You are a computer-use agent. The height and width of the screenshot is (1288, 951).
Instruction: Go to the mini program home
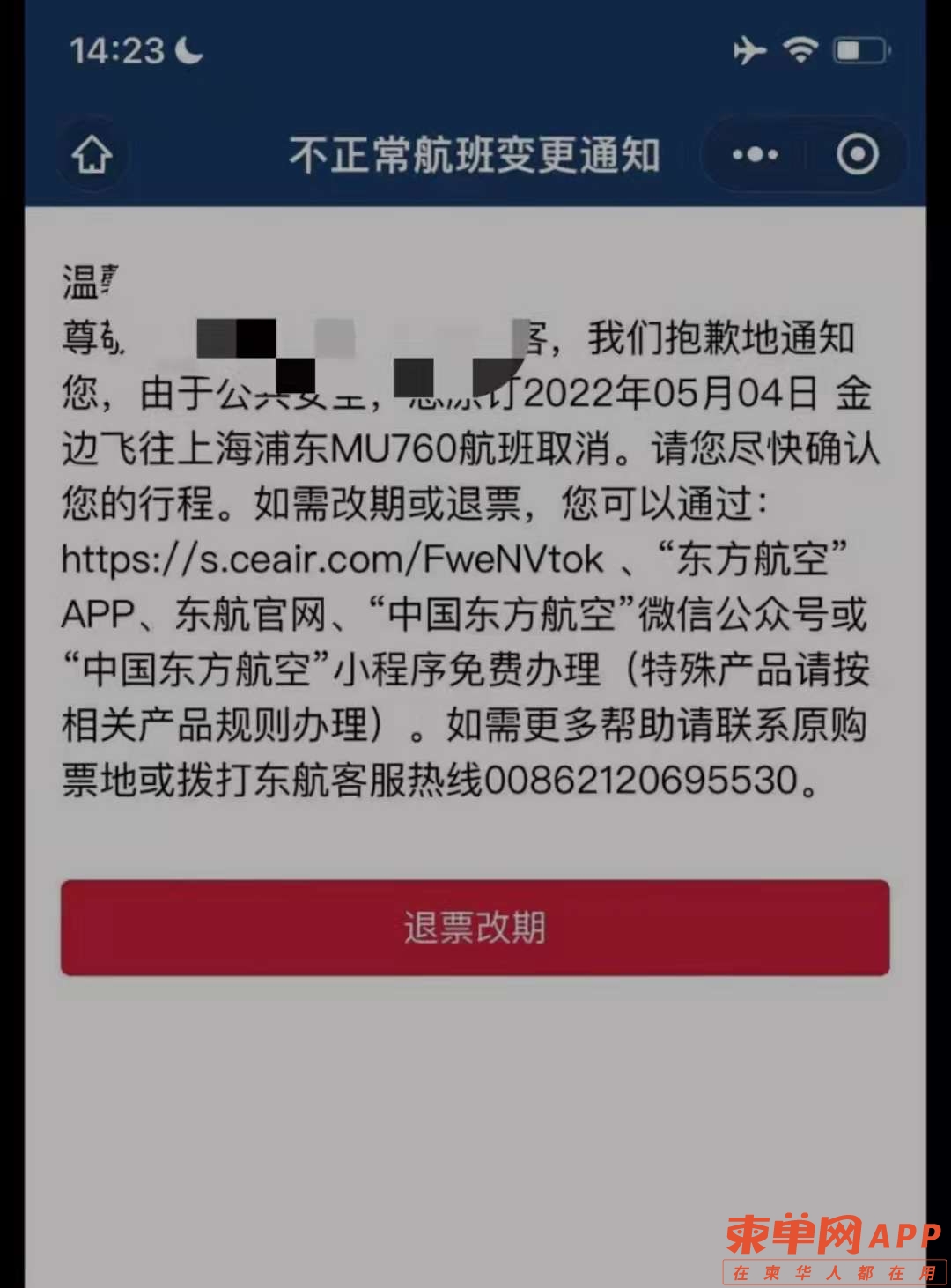(x=92, y=156)
